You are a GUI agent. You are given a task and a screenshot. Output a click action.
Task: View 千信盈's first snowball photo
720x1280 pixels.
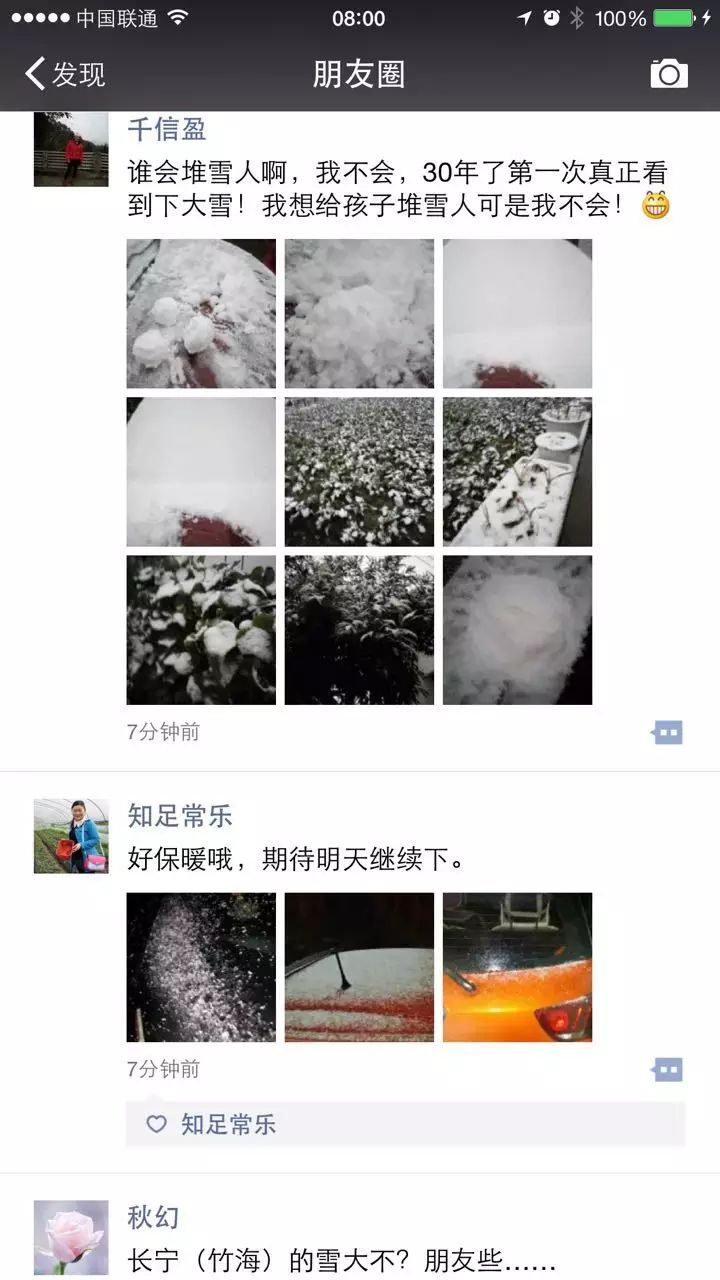(201, 313)
